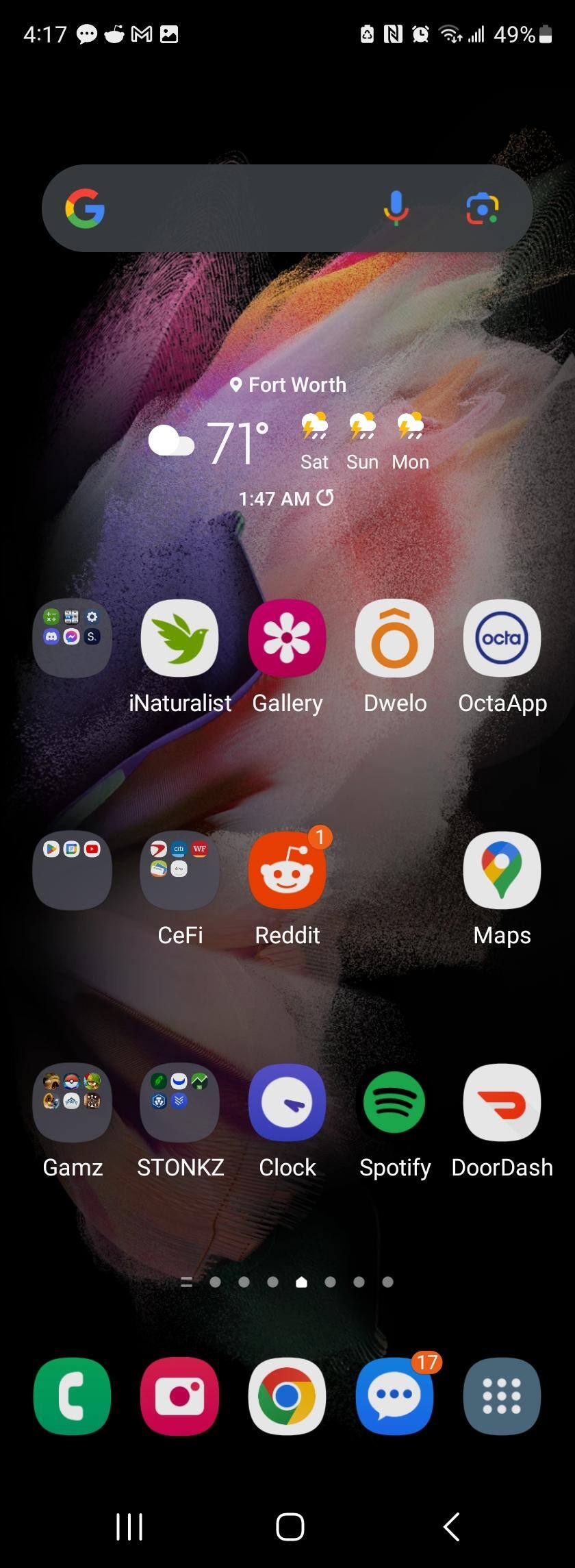575x1568 pixels.
Task: Open Google voice search microphone
Action: [x=396, y=208]
